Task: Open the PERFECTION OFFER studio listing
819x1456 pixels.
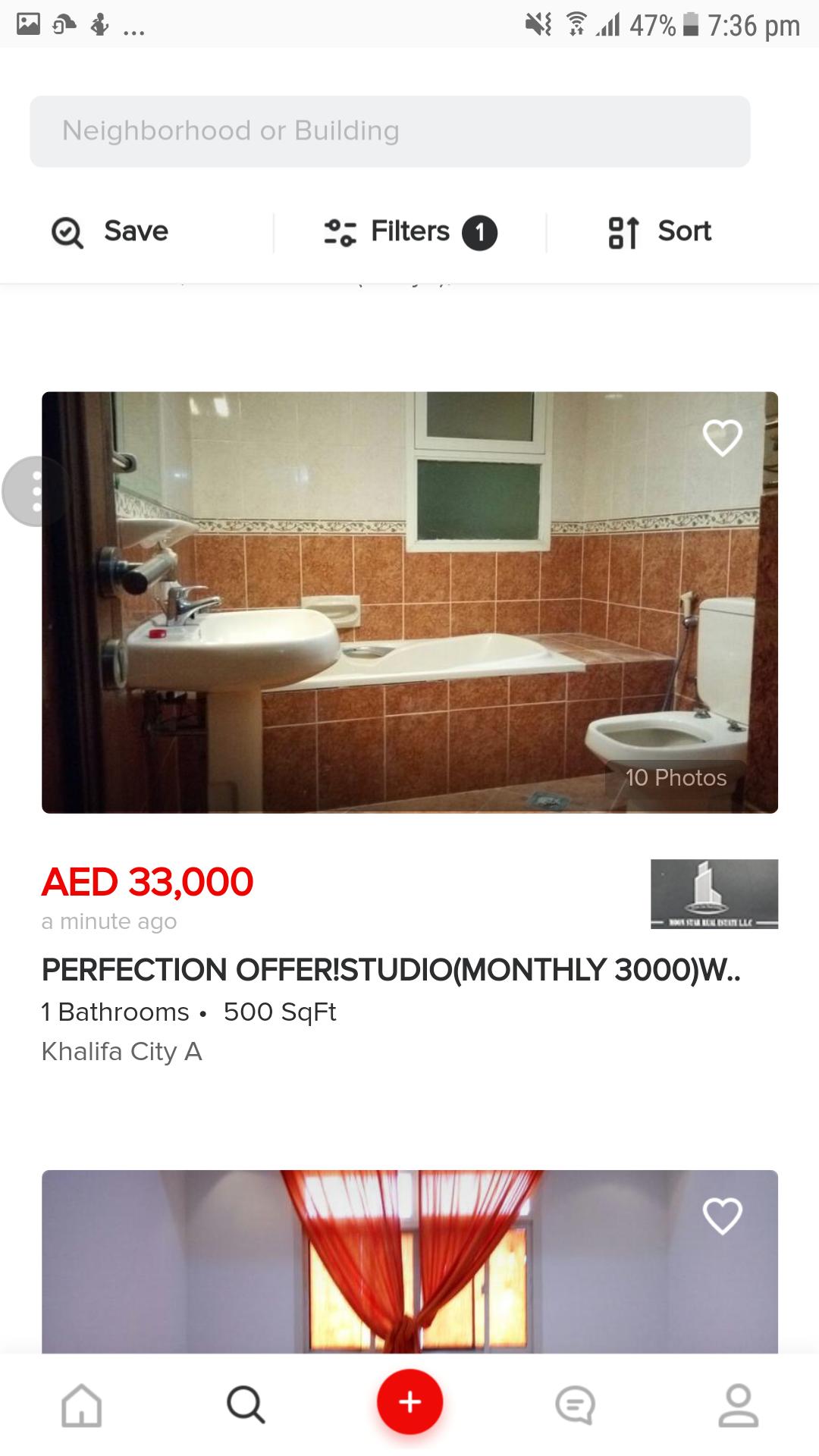Action: click(x=394, y=970)
